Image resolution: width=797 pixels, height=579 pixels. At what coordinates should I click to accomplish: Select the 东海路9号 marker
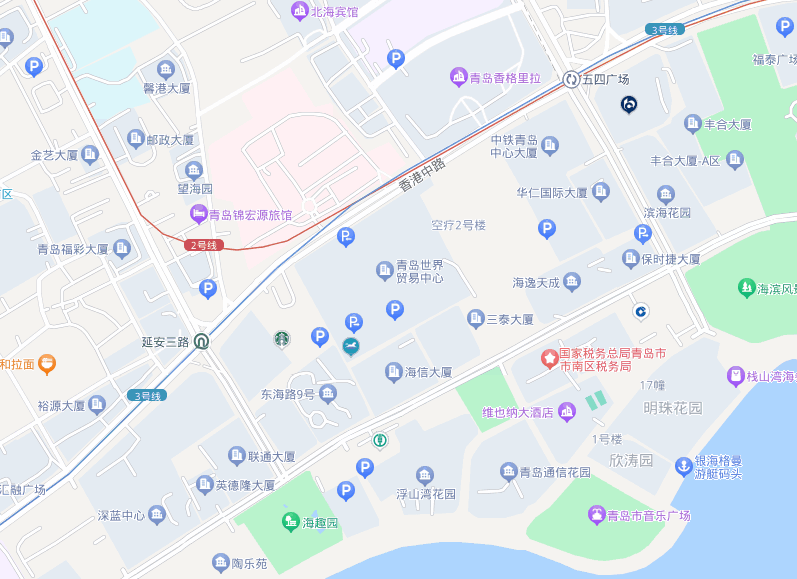click(328, 393)
